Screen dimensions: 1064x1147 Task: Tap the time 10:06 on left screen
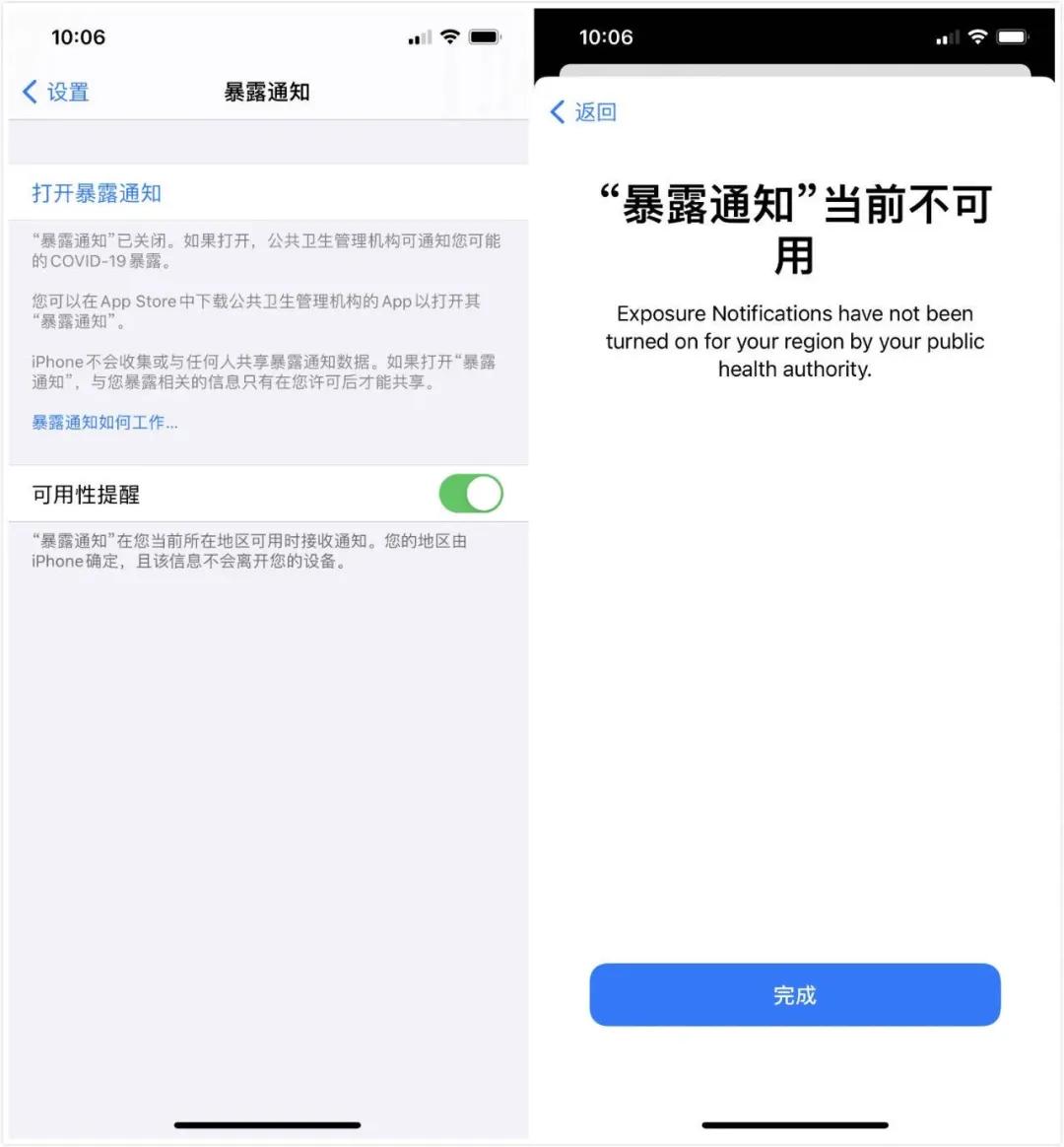tap(79, 36)
